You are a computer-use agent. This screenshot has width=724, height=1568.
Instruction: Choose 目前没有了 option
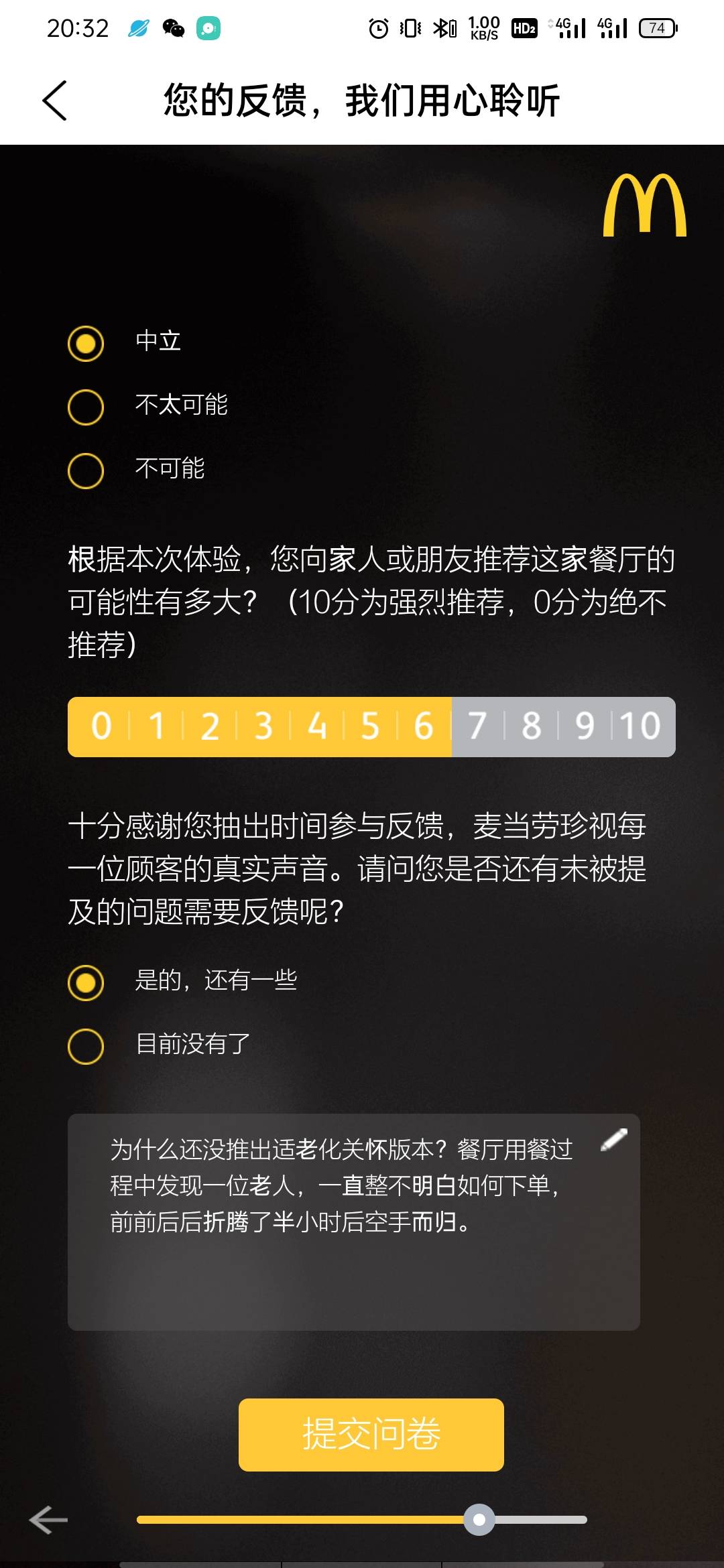pos(86,1046)
